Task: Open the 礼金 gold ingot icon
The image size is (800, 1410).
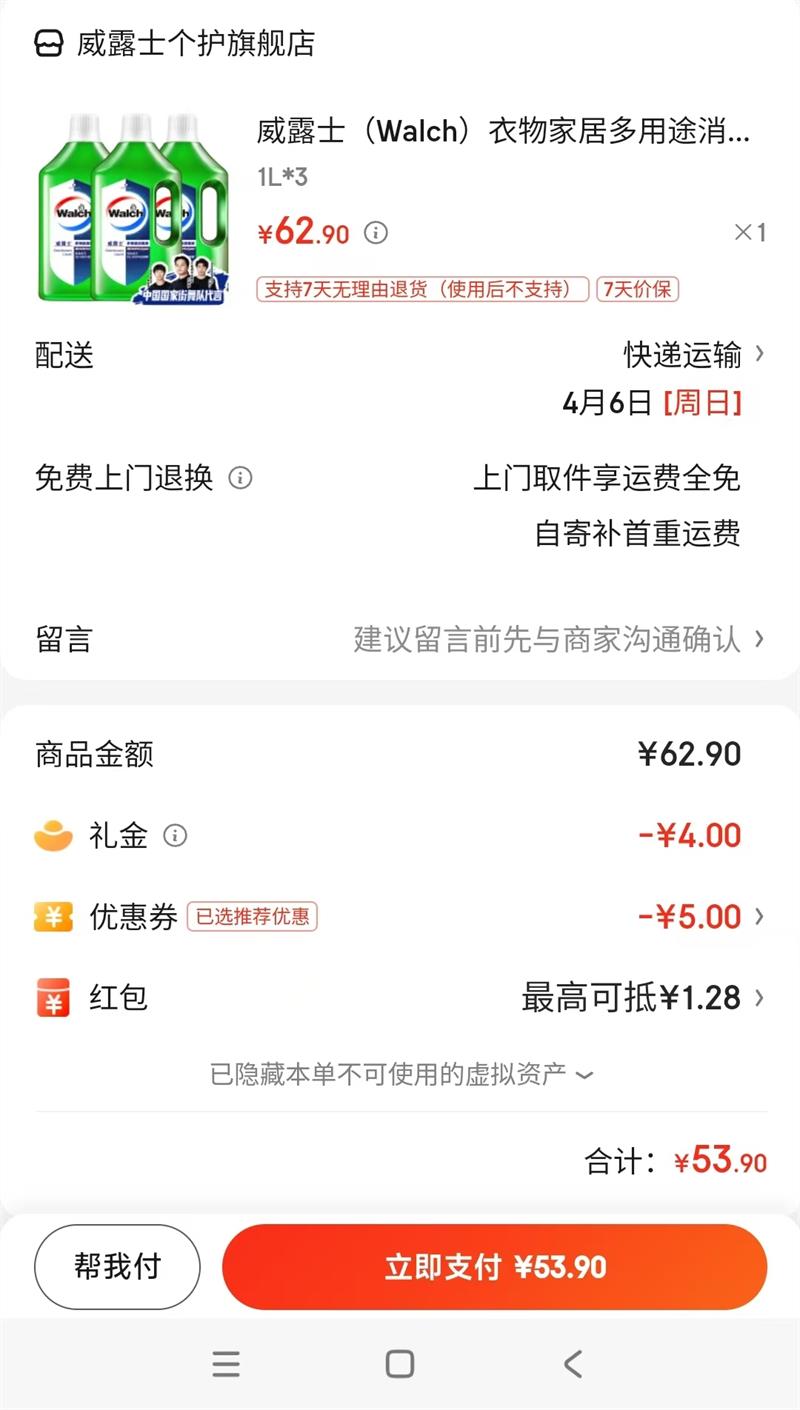Action: click(54, 835)
